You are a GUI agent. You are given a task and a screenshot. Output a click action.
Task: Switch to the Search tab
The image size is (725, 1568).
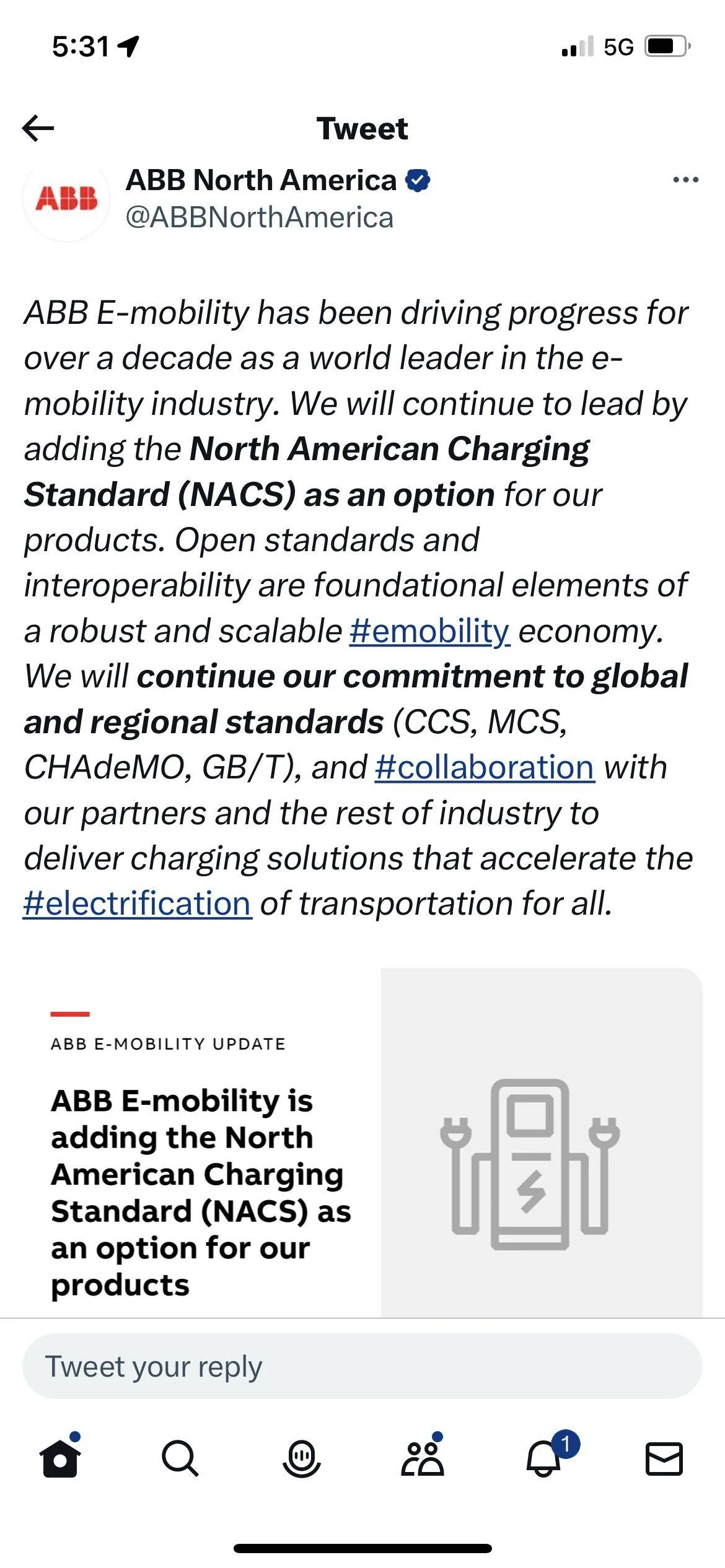(x=180, y=1458)
